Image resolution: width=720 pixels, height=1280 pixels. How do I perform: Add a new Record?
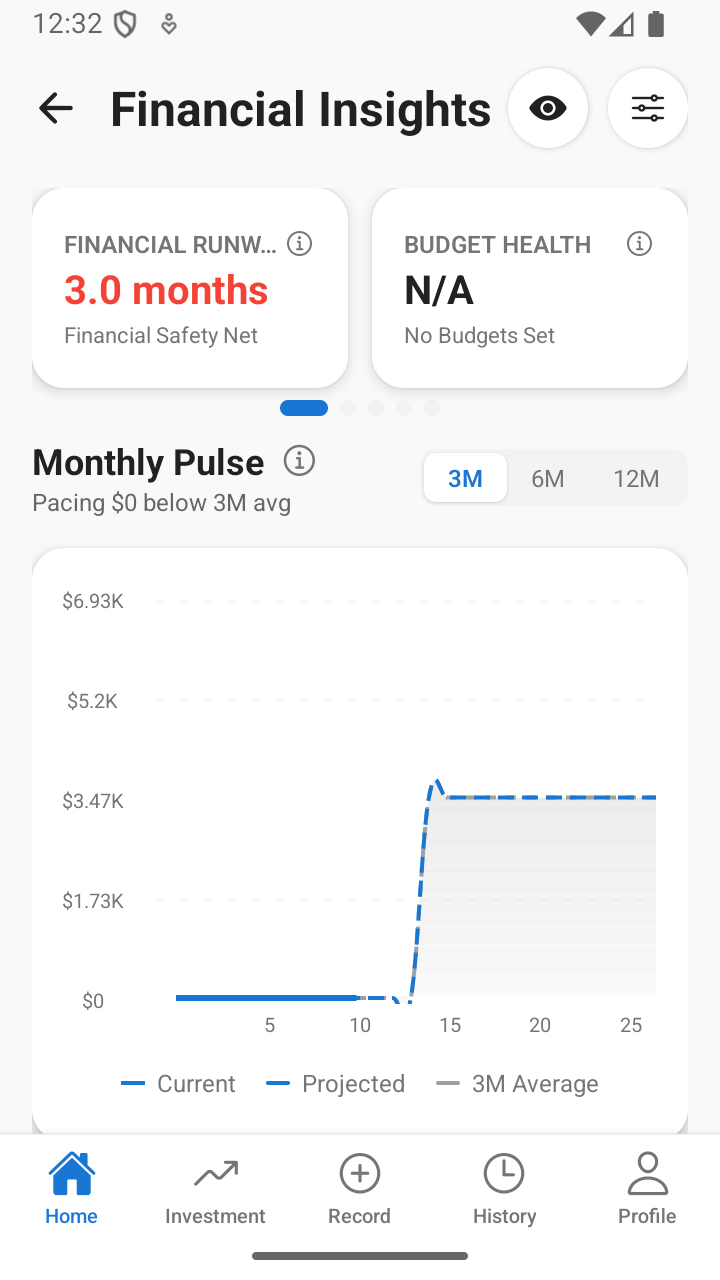(x=360, y=1189)
